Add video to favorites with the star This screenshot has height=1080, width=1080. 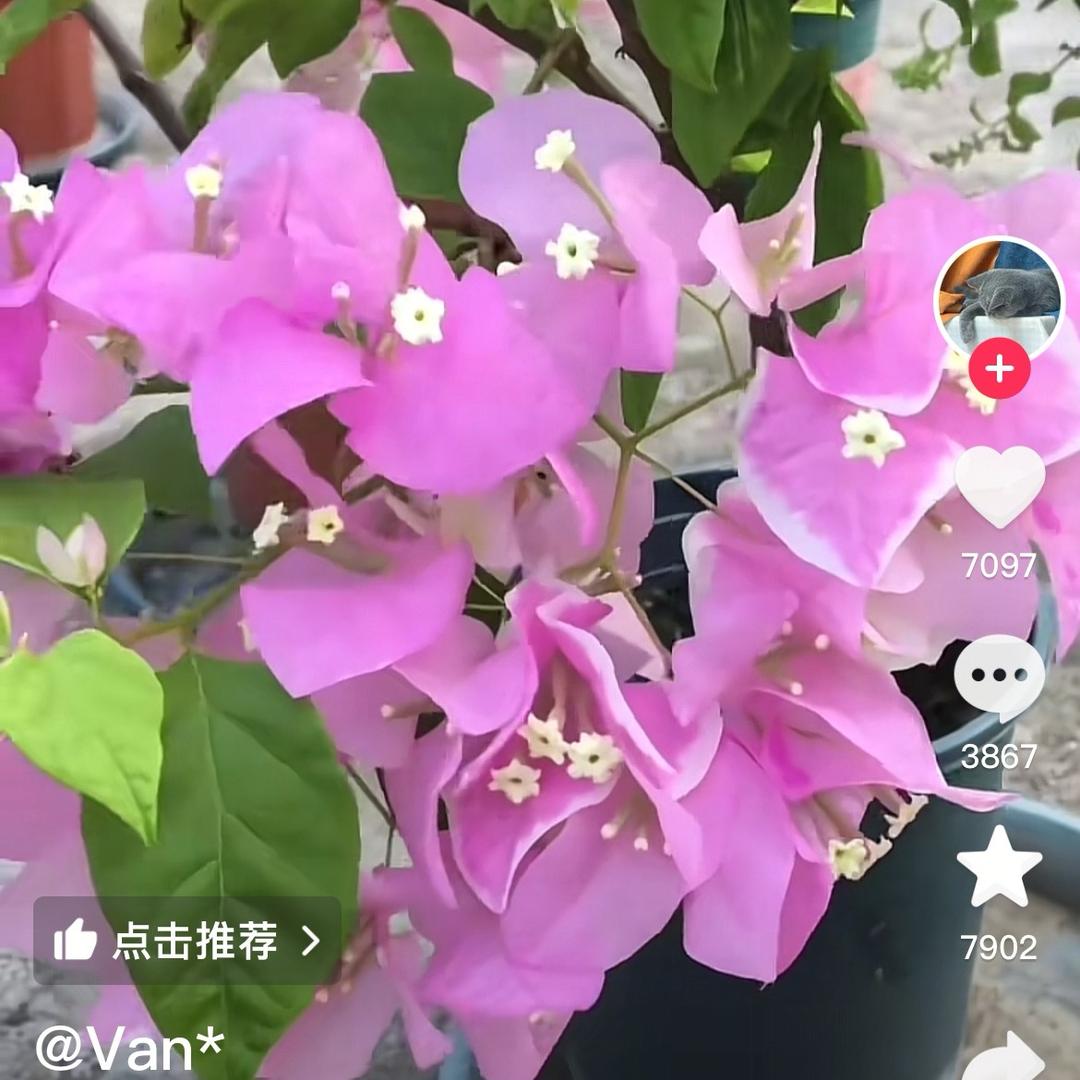click(999, 867)
